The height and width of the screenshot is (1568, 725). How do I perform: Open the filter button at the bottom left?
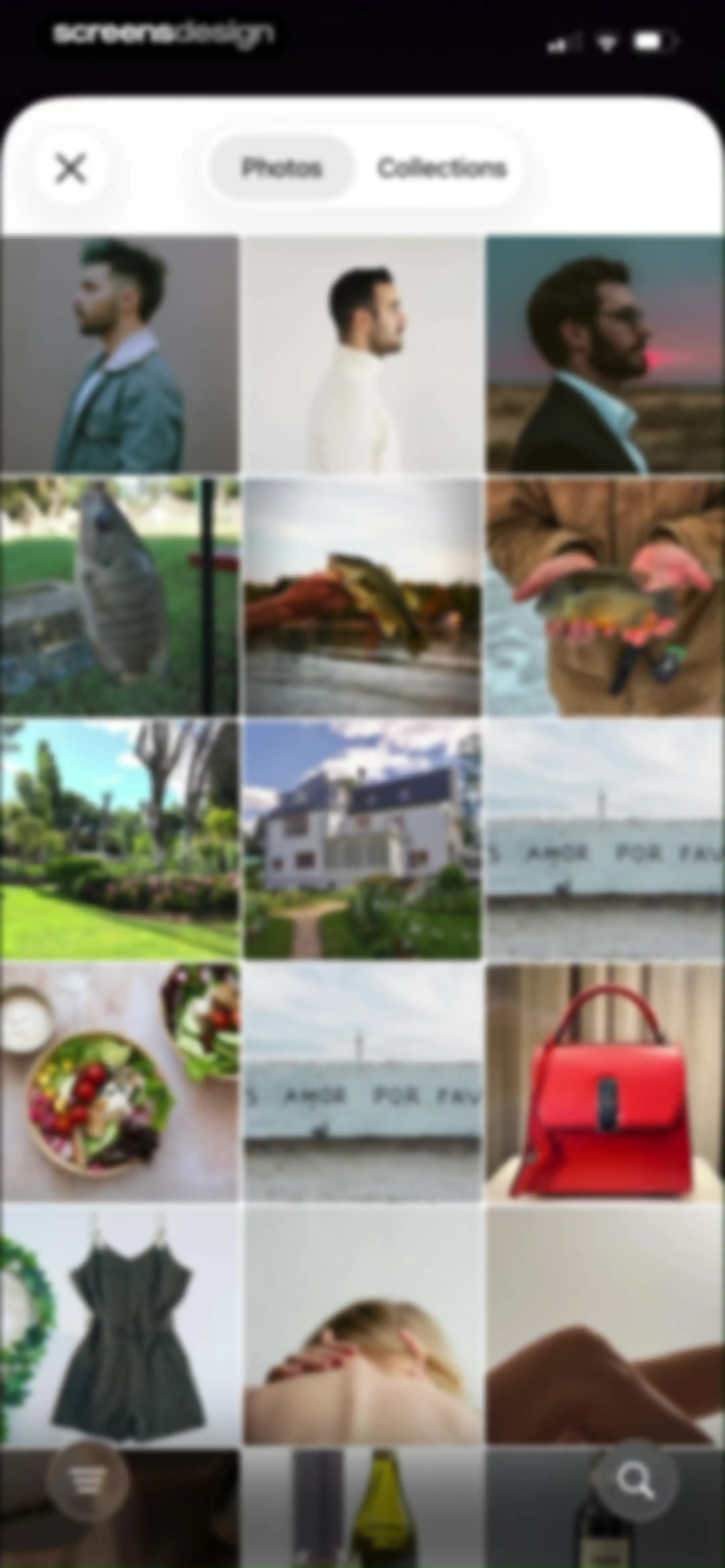click(x=88, y=1481)
